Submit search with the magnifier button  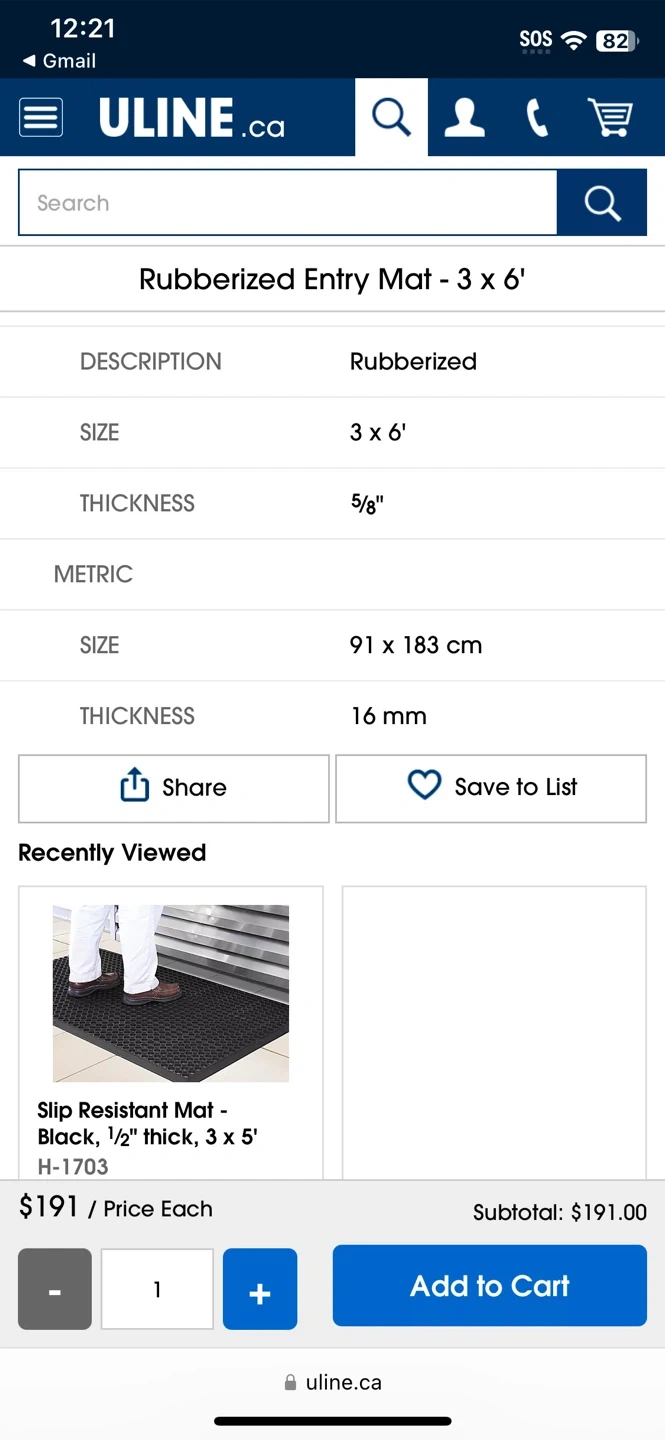(602, 203)
